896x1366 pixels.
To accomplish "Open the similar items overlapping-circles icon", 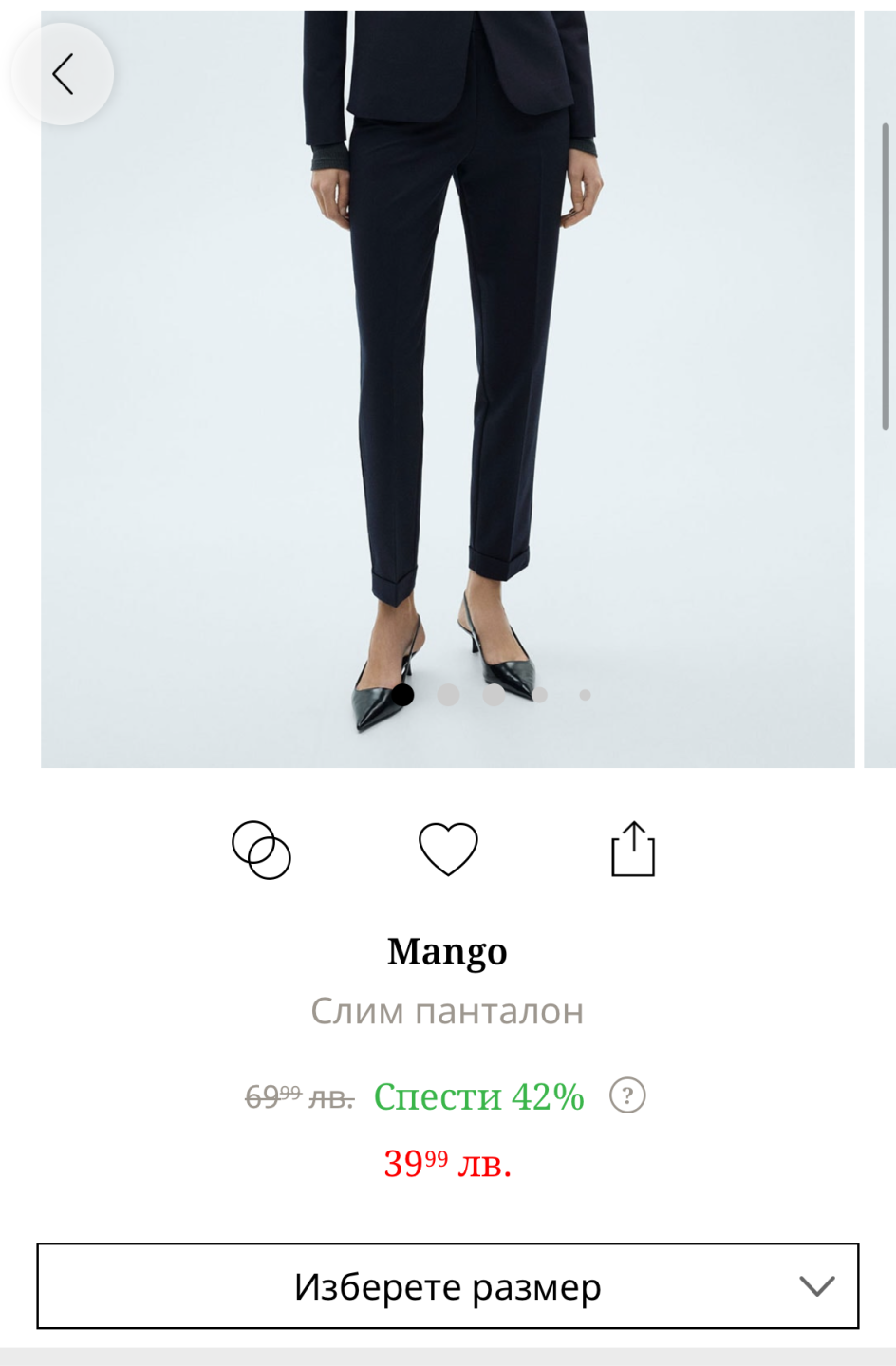I will pyautogui.click(x=261, y=850).
